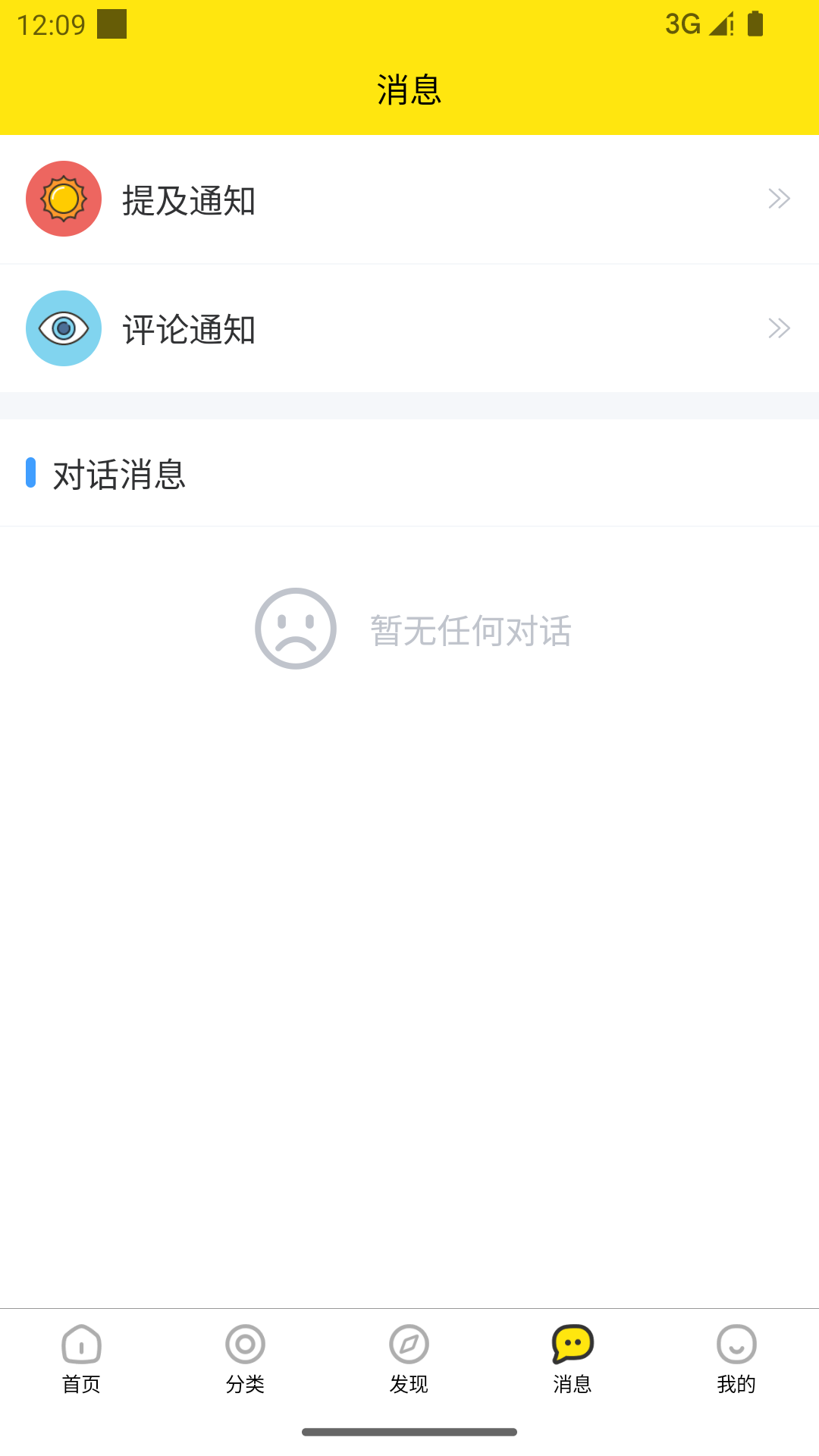The image size is (819, 1456).
Task: Tap the battery indicator in status bar
Action: [755, 23]
